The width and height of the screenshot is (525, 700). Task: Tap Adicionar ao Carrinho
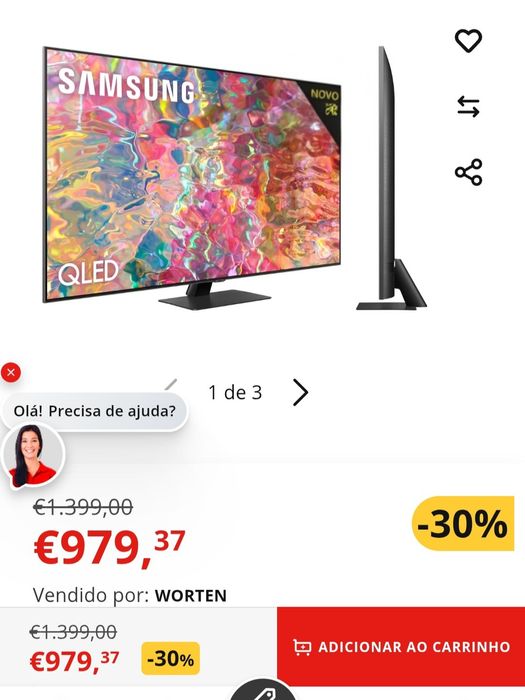[x=401, y=647]
